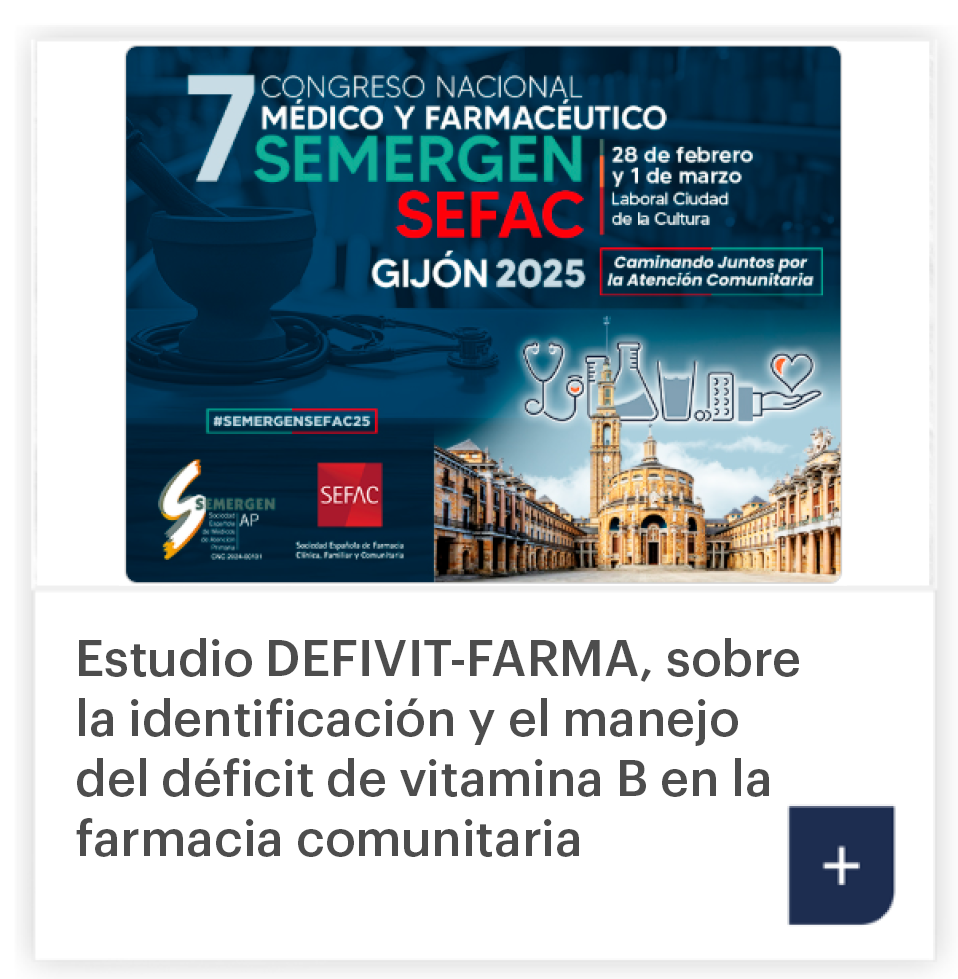This screenshot has width=958, height=979.
Task: Open the SEMERGEN SEFAC congress card image
Action: [483, 314]
